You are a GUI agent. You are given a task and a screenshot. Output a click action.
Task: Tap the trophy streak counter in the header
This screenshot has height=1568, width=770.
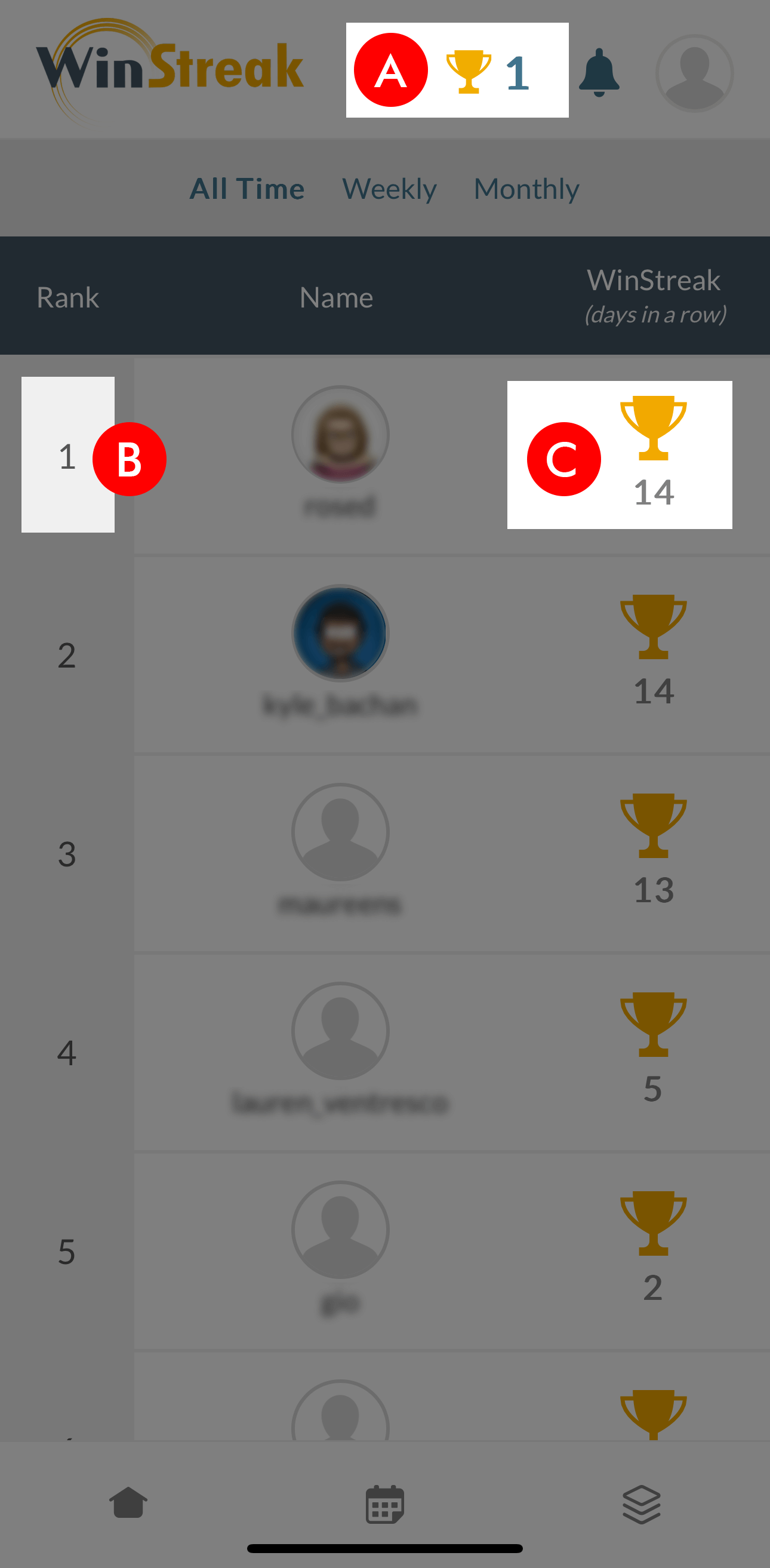488,72
